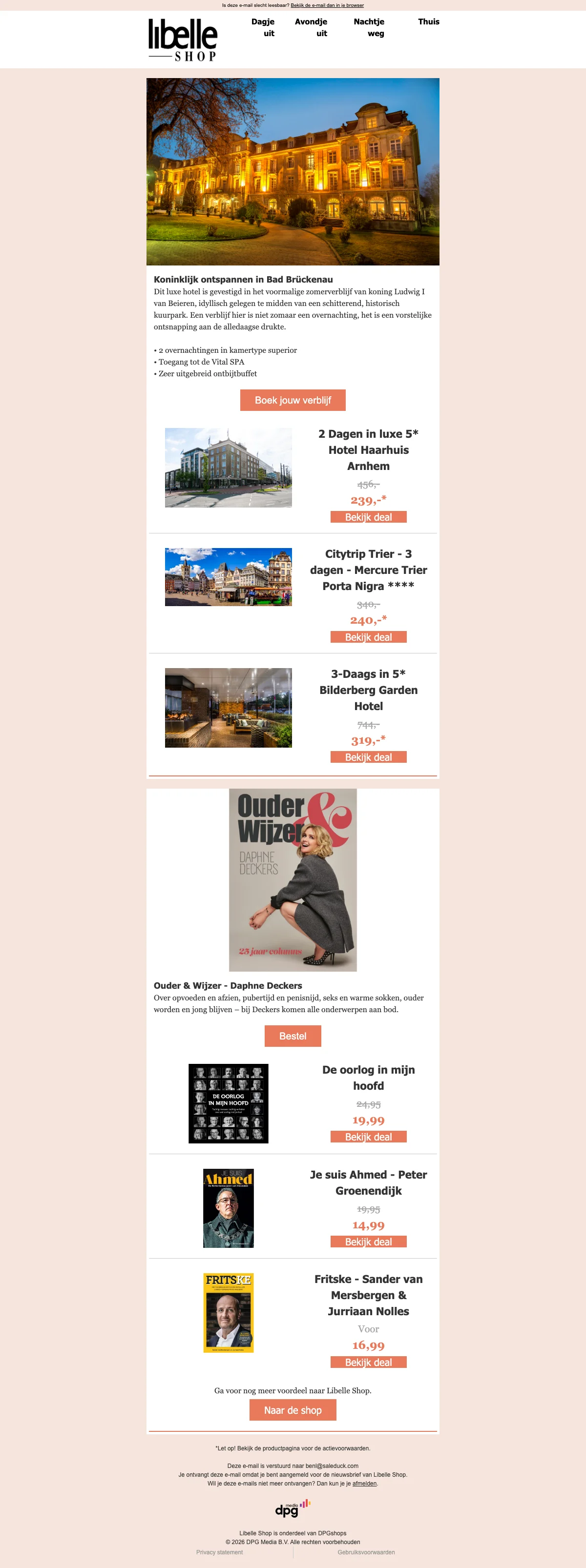586x1568 pixels.
Task: View deal for Bilderberg Garden Hotel
Action: coord(368,756)
